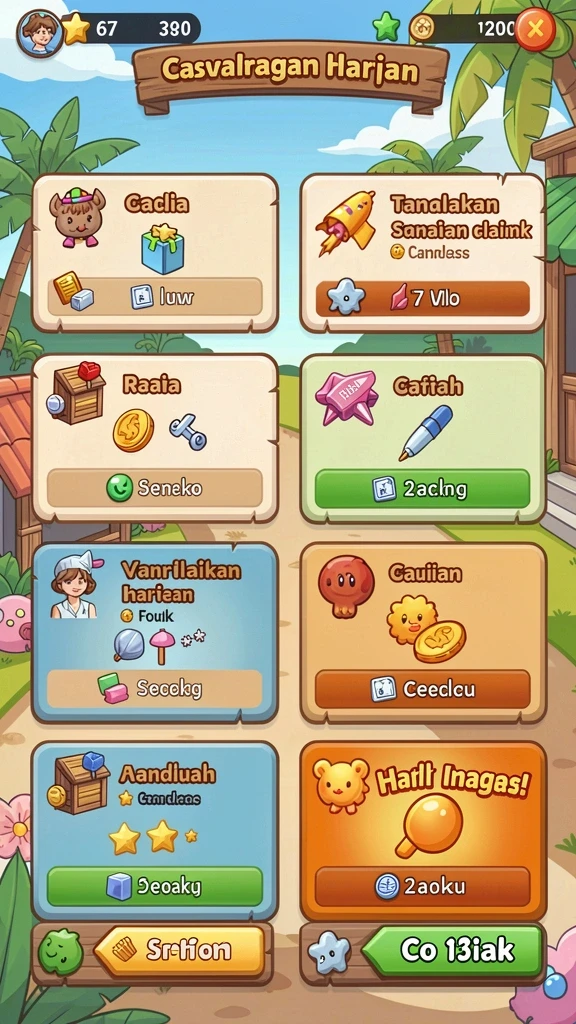Claim with the green 2aclng button
Viewport: 576px width, 1024px height.
[423, 488]
